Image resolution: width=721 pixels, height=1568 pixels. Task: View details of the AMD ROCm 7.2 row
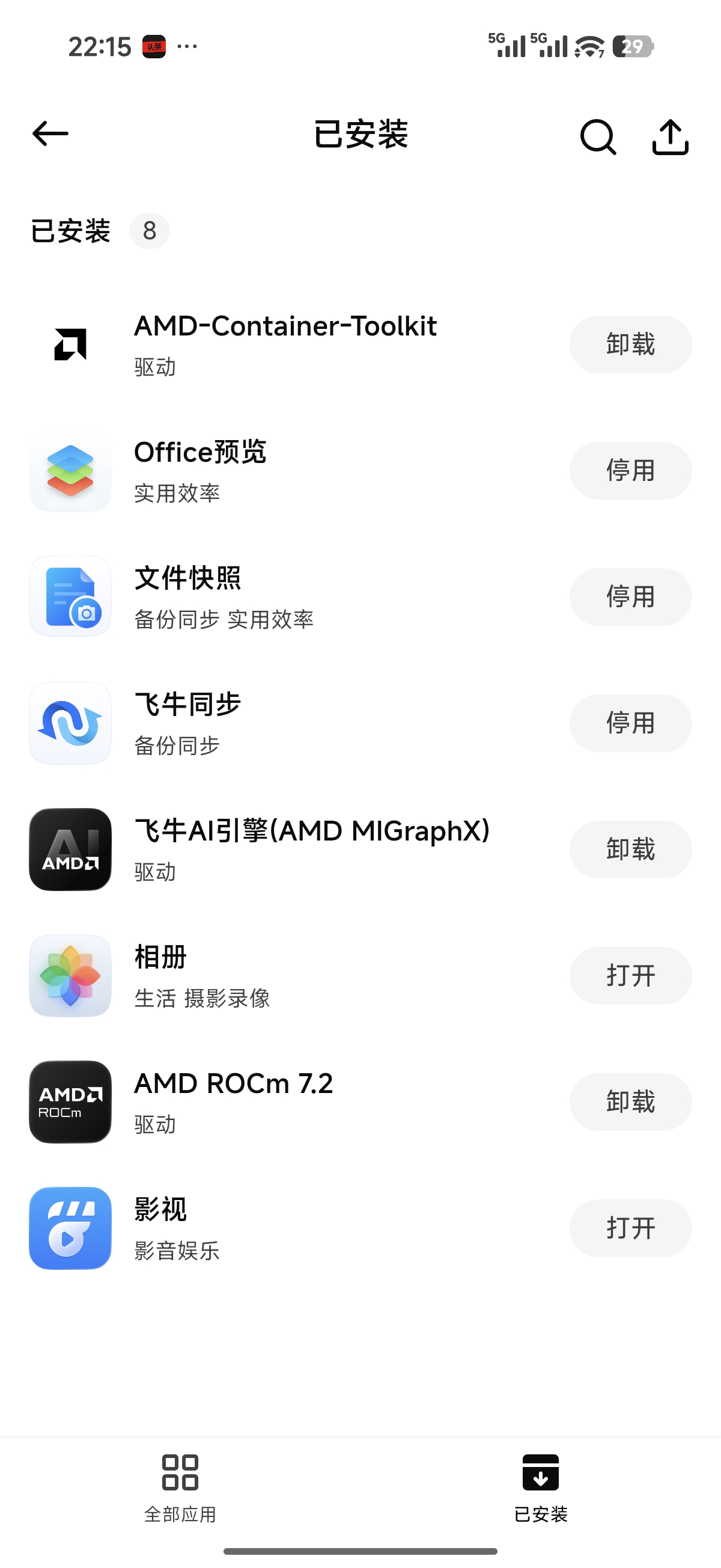click(x=292, y=1101)
